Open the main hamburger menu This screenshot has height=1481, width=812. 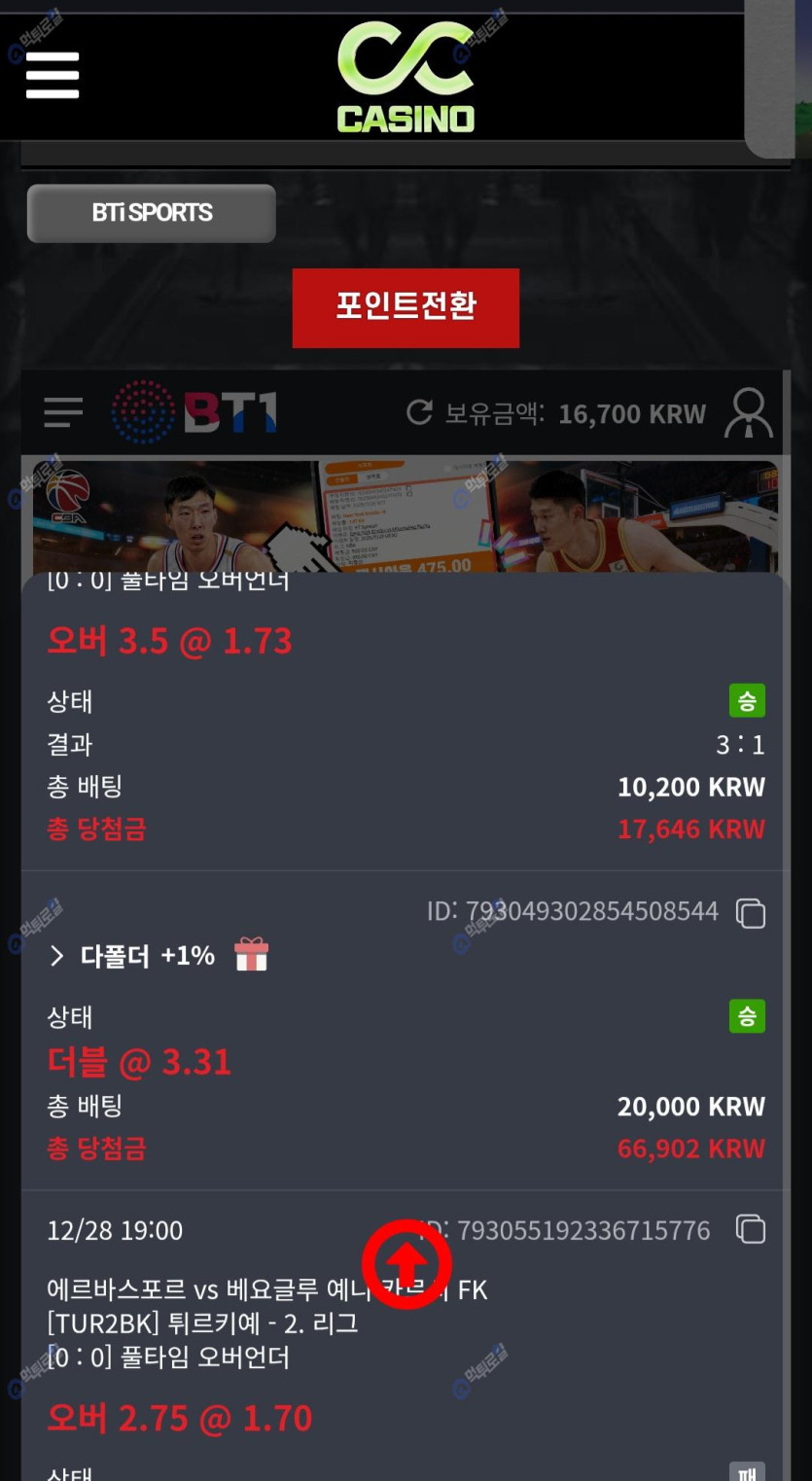(53, 75)
